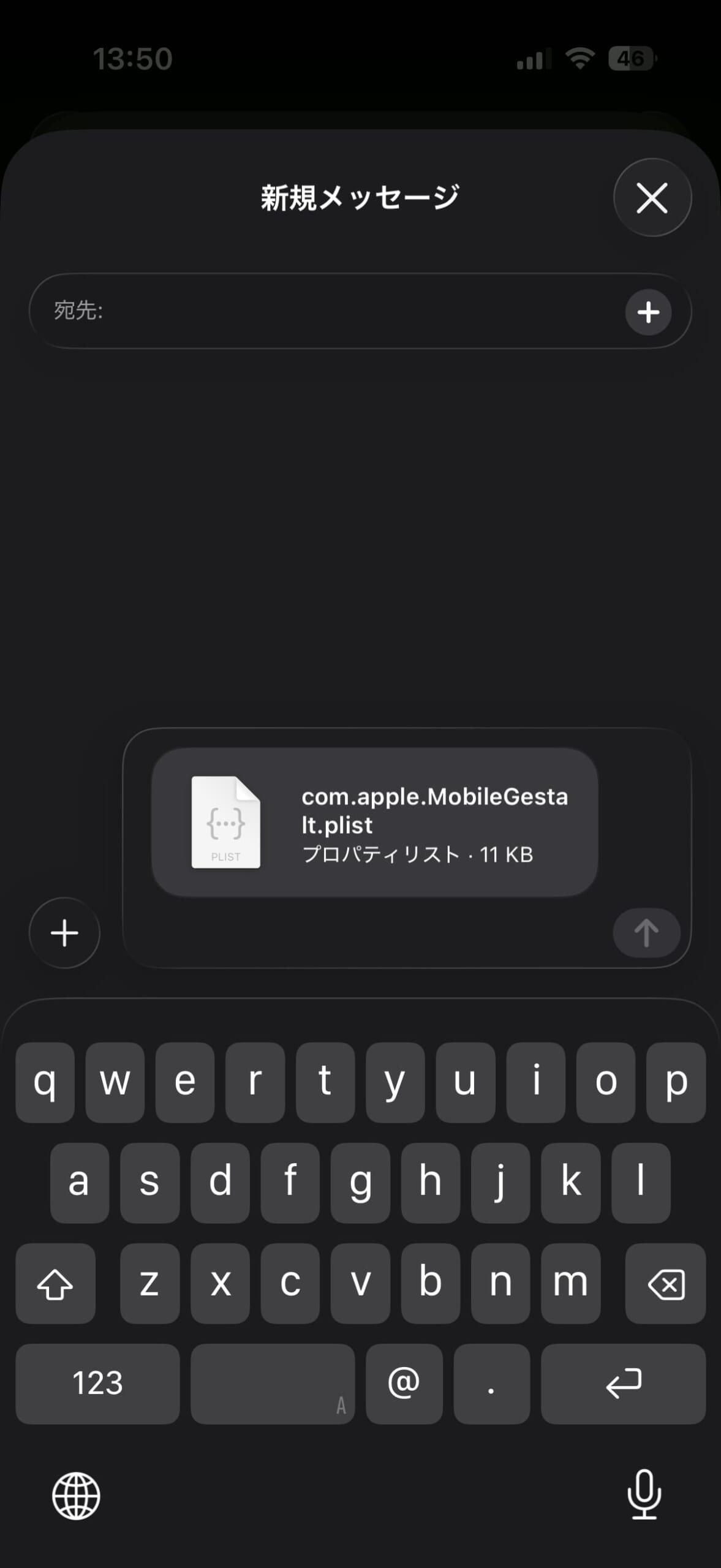Open the apps and attachments plus menu
Image resolution: width=721 pixels, height=1568 pixels.
coord(64,933)
